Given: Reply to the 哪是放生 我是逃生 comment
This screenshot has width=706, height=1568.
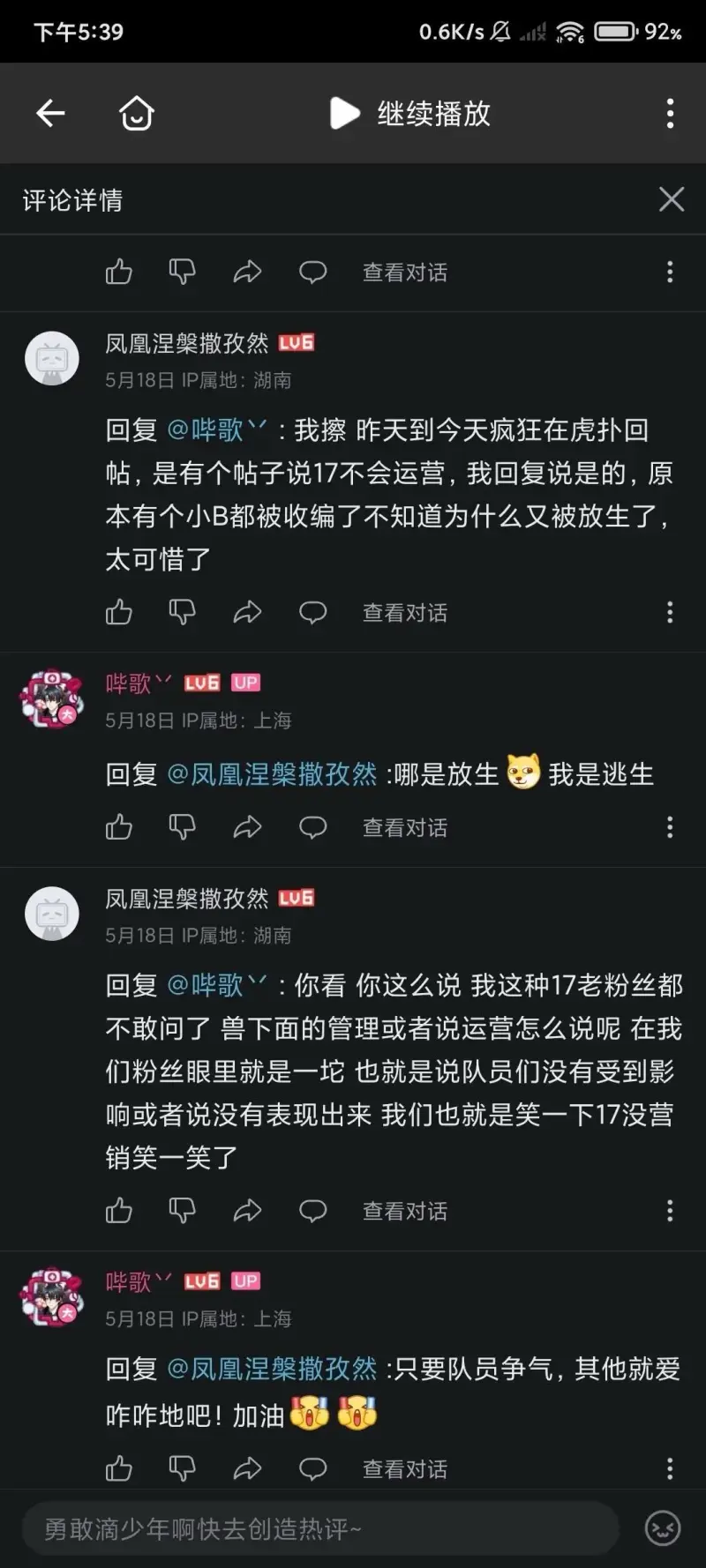Looking at the screenshot, I should click(x=312, y=827).
